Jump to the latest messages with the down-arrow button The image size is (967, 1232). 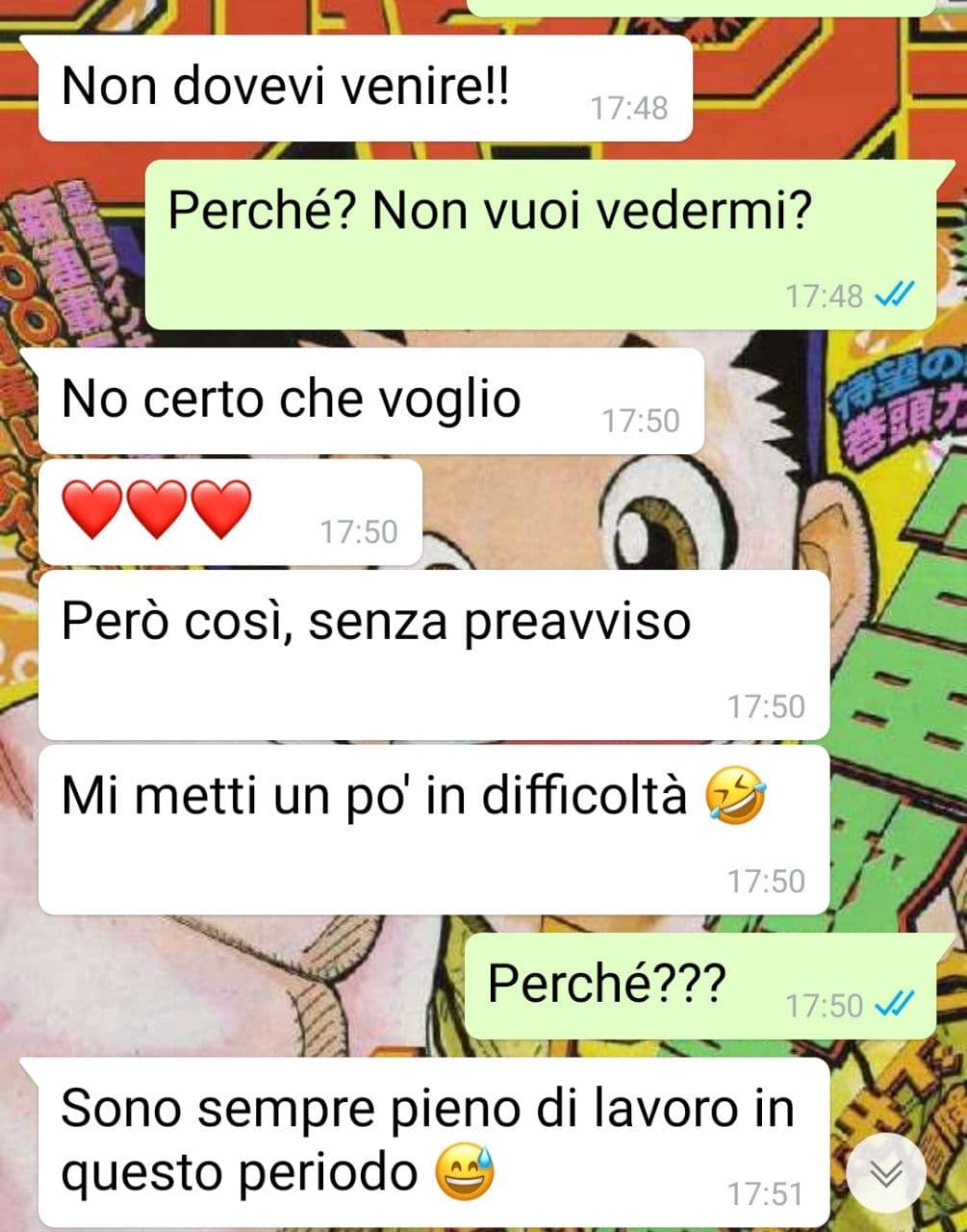(887, 1171)
